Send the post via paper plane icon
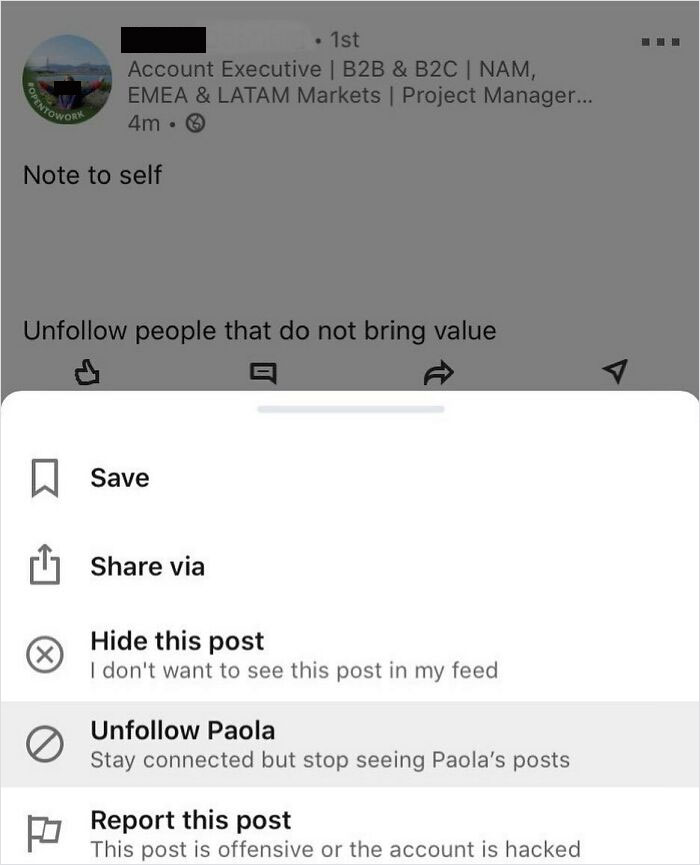Screen dimensions: 700x865 pos(616,371)
